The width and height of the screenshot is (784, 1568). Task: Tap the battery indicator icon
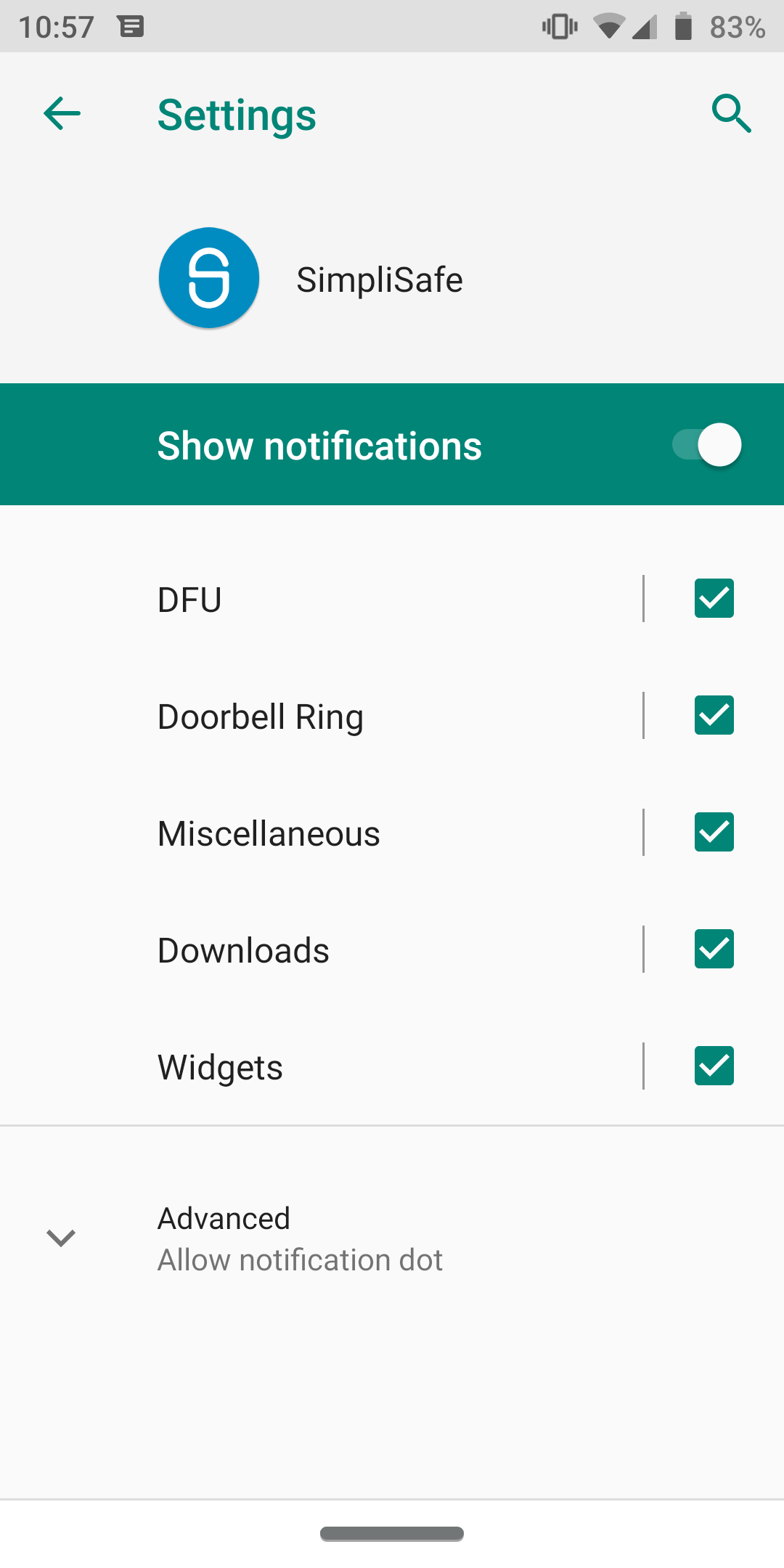(683, 26)
